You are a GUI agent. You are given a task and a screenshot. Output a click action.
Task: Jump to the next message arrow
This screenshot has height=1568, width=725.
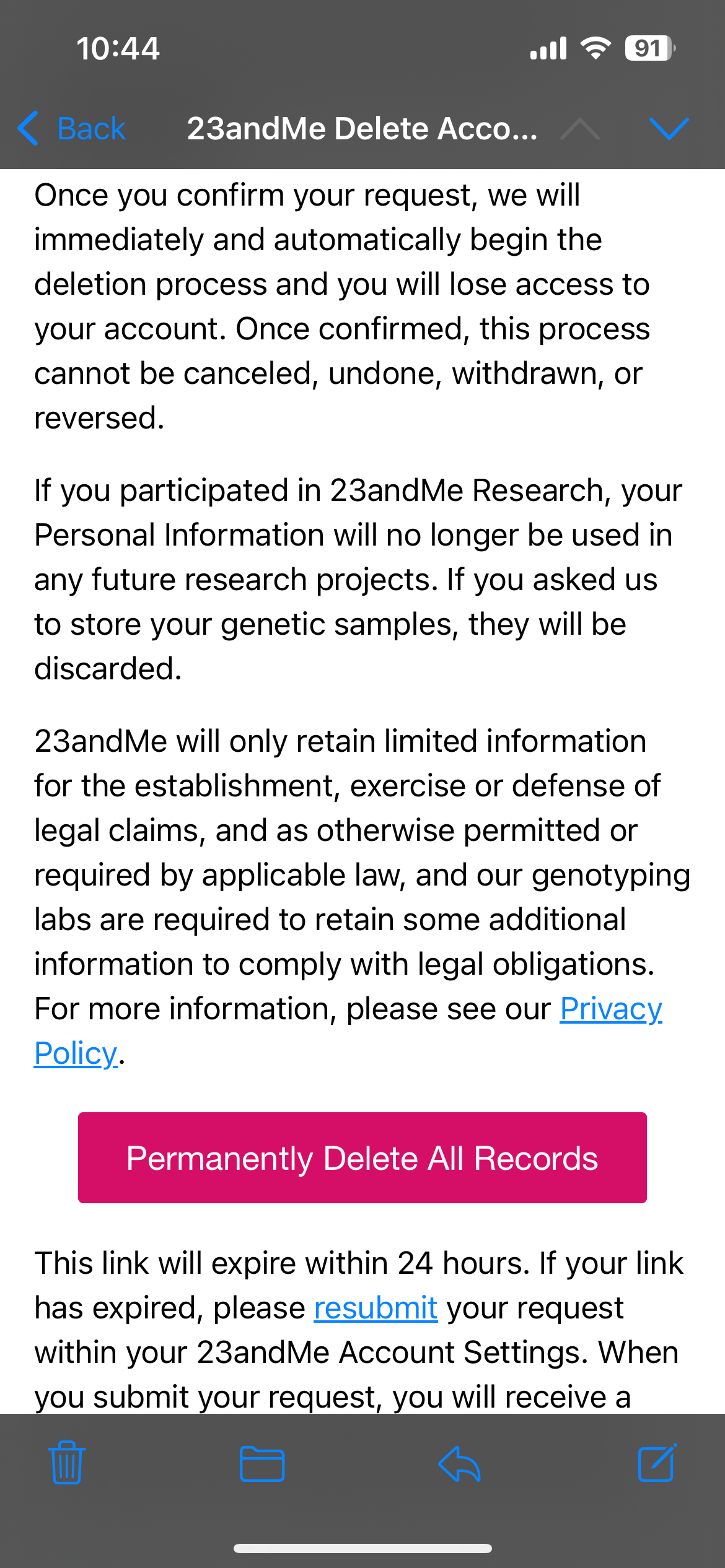pos(669,129)
